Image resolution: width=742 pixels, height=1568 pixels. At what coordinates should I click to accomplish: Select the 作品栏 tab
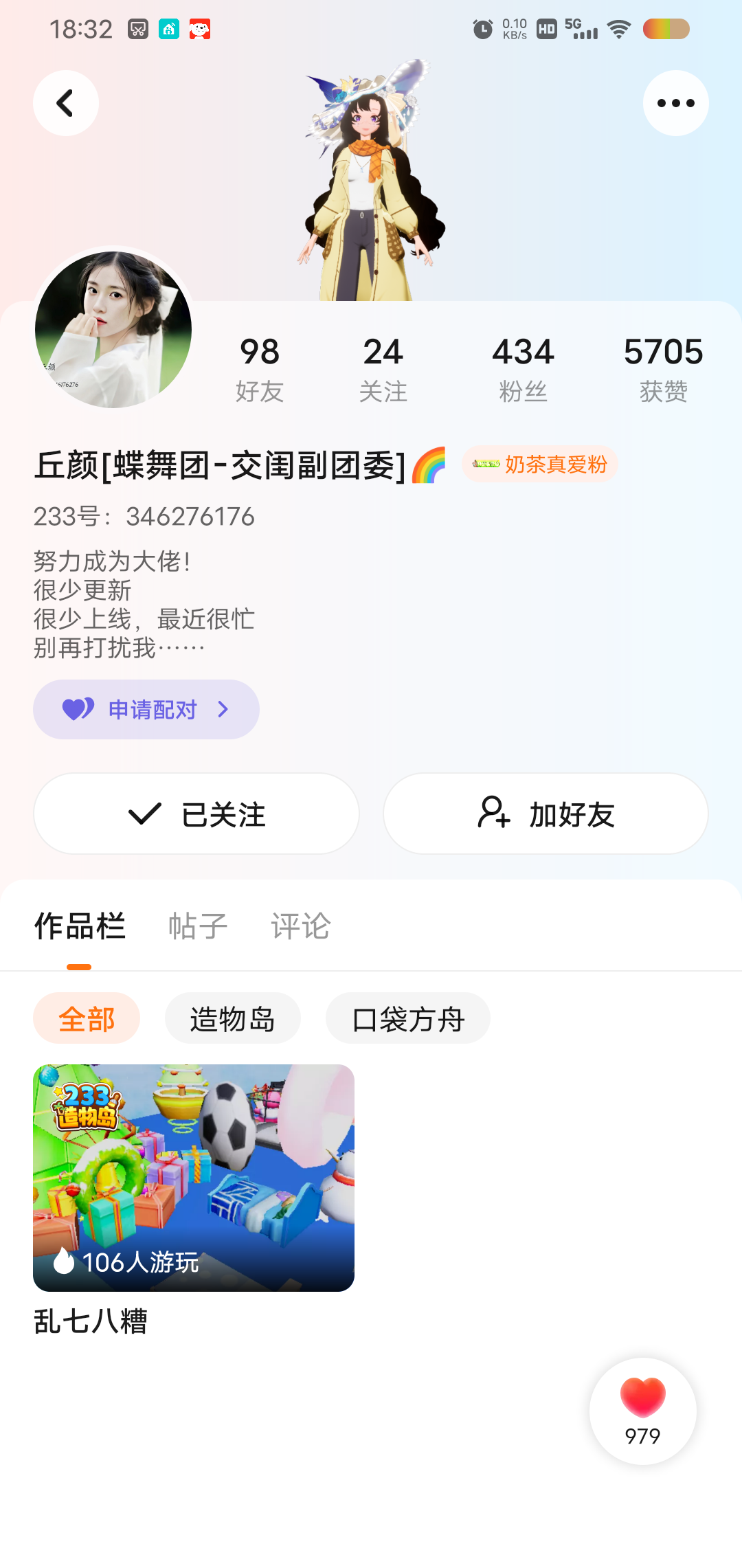pos(80,926)
